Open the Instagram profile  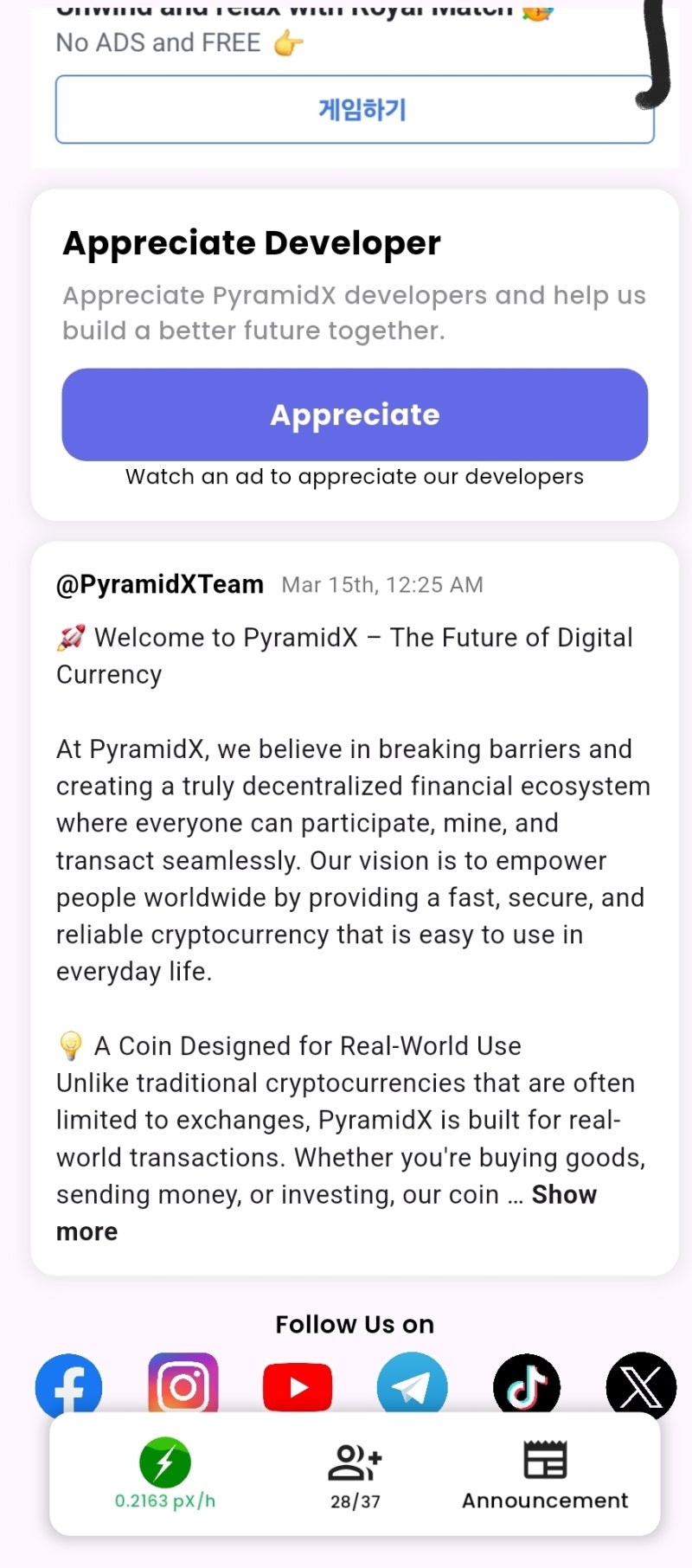[183, 1385]
